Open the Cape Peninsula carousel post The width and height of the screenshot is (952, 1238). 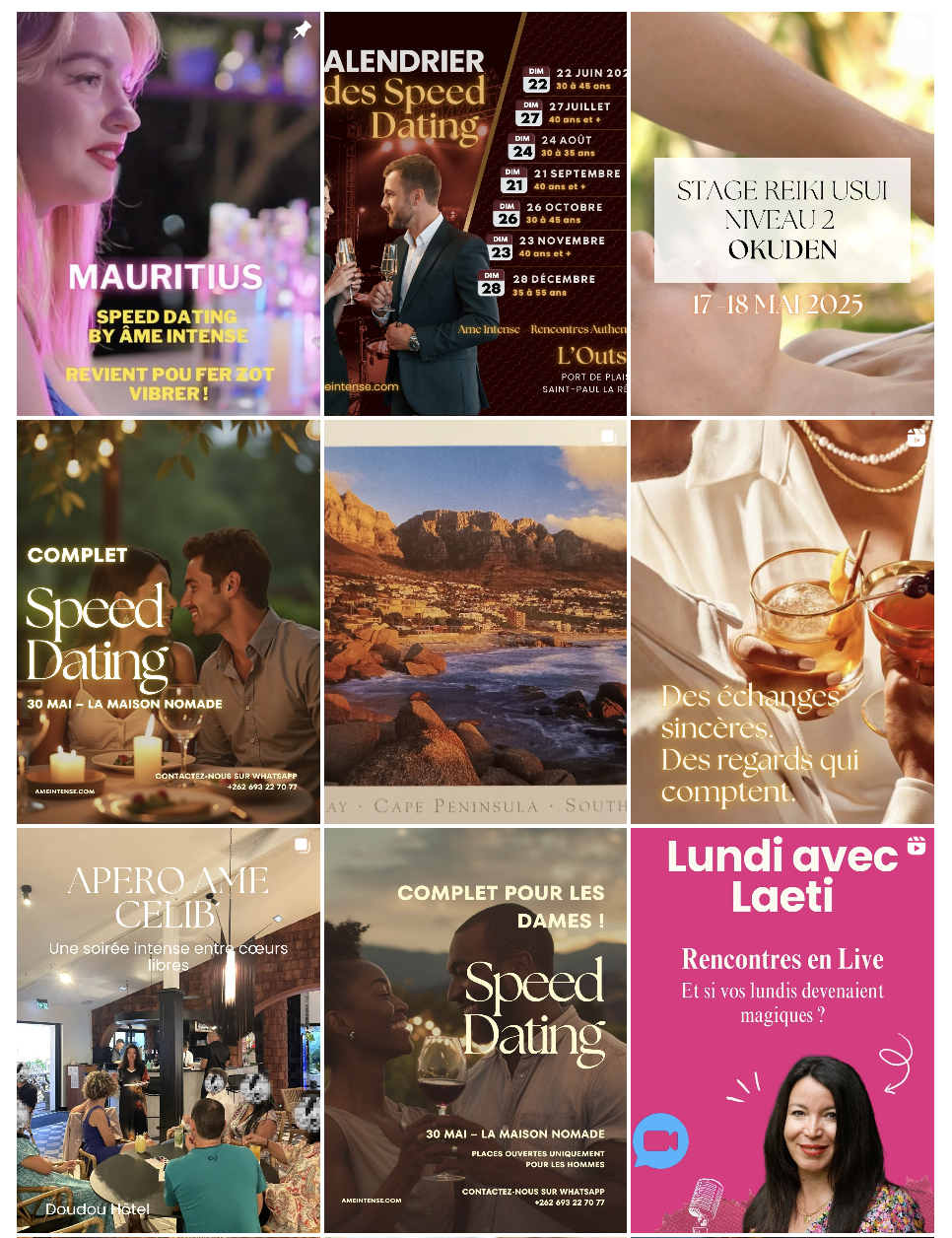coord(475,622)
